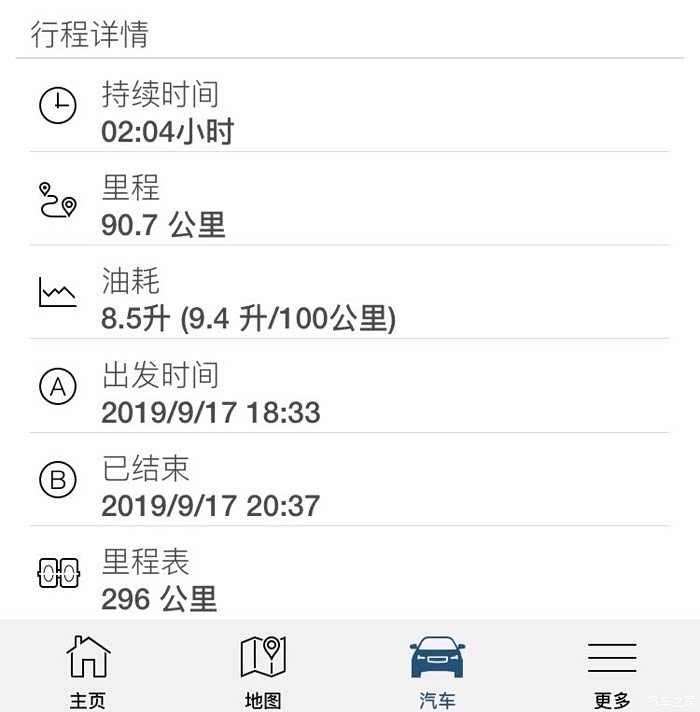Select the 汽车 car tab
Image resolution: width=700 pixels, height=712 pixels.
437,668
